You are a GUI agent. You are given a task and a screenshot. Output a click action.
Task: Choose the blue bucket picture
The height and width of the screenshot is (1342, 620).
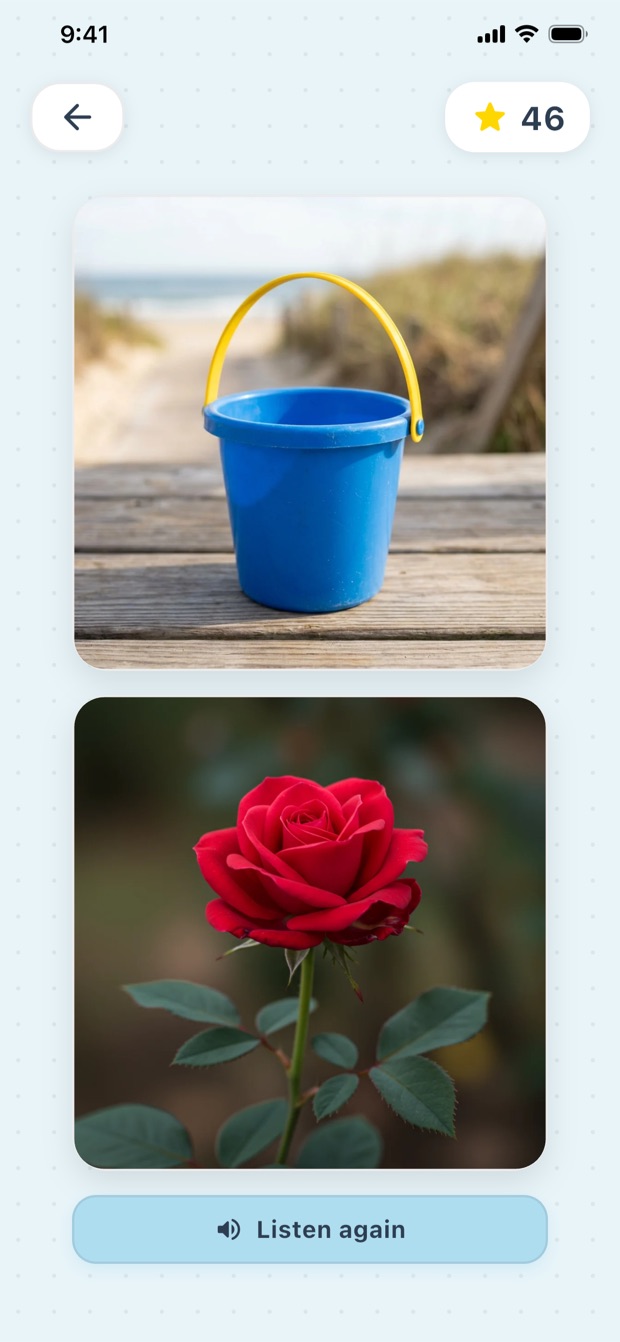point(310,432)
